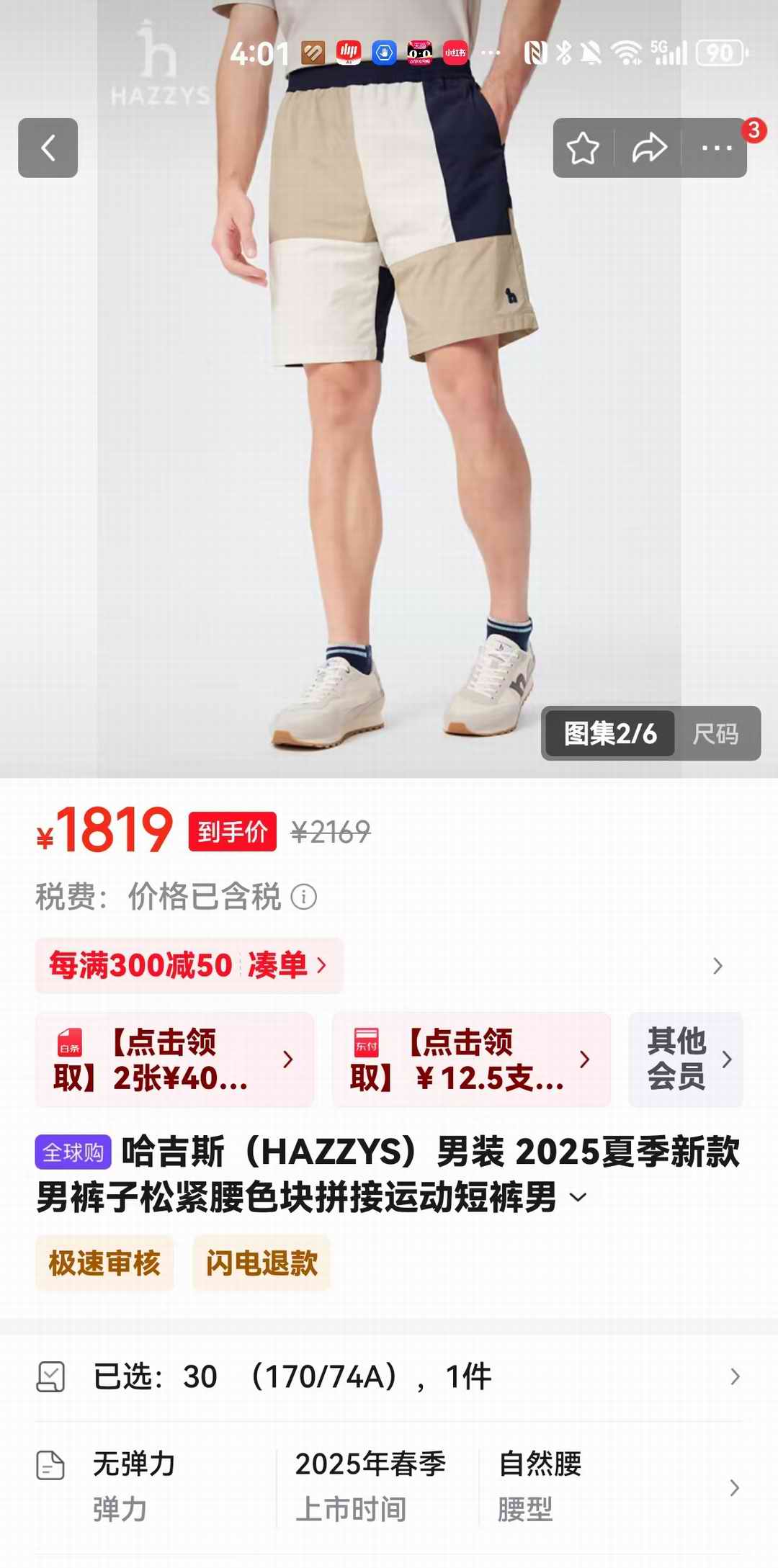This screenshot has width=778, height=1568.
Task: Open the three-dot overflow menu
Action: 716,148
